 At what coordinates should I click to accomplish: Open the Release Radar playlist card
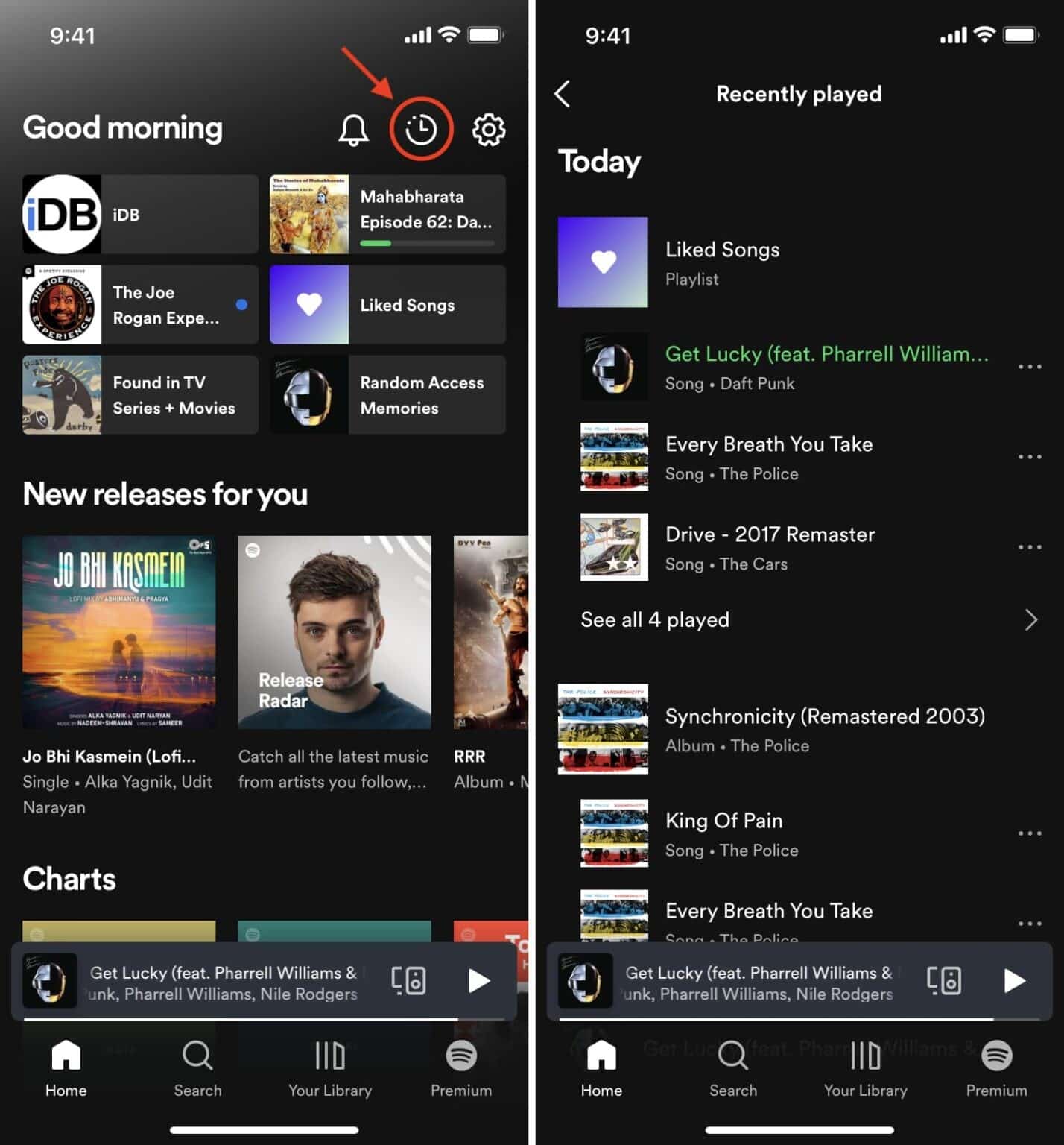pos(335,632)
